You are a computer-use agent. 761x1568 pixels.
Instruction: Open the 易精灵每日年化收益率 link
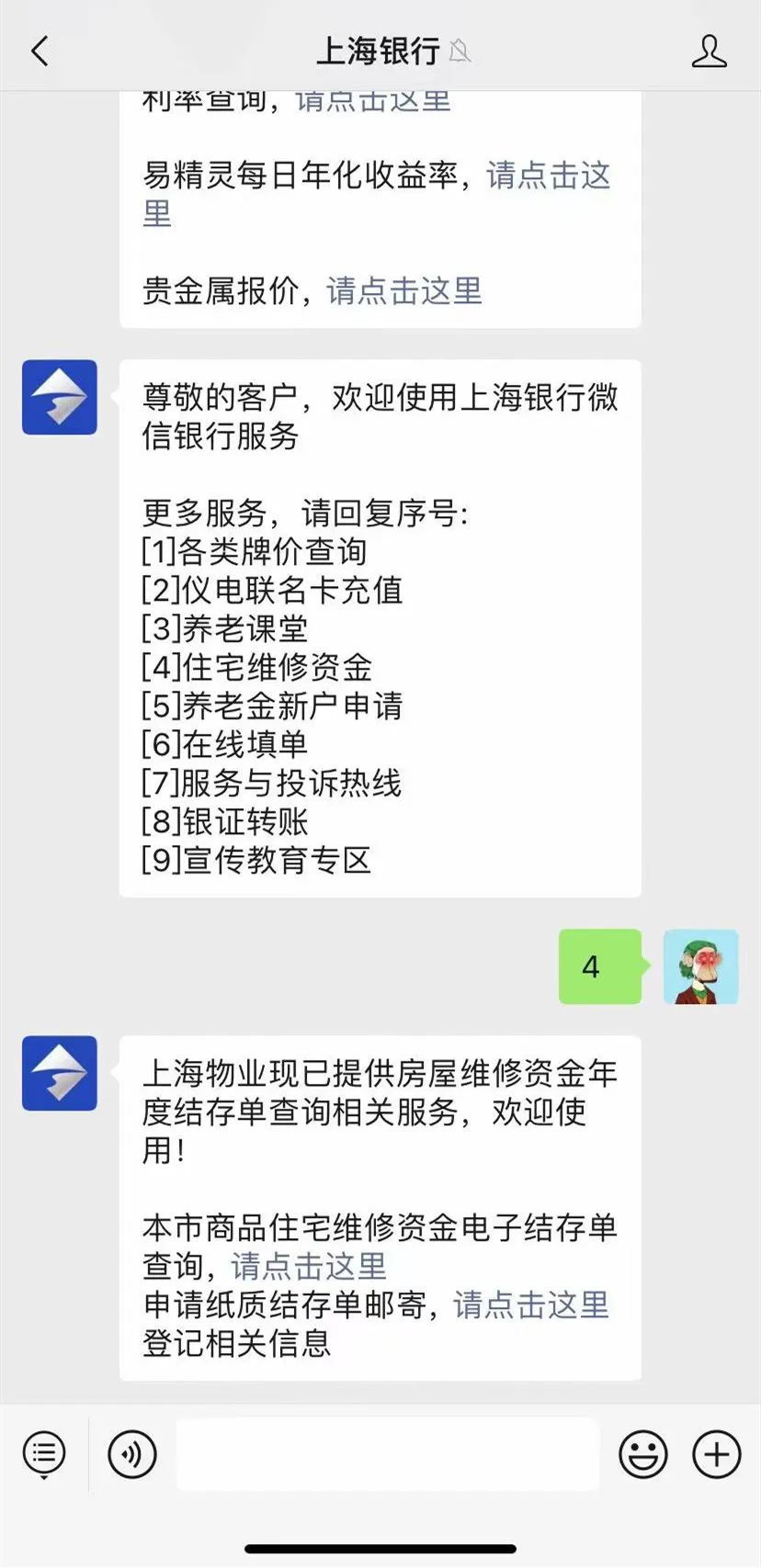point(548,175)
